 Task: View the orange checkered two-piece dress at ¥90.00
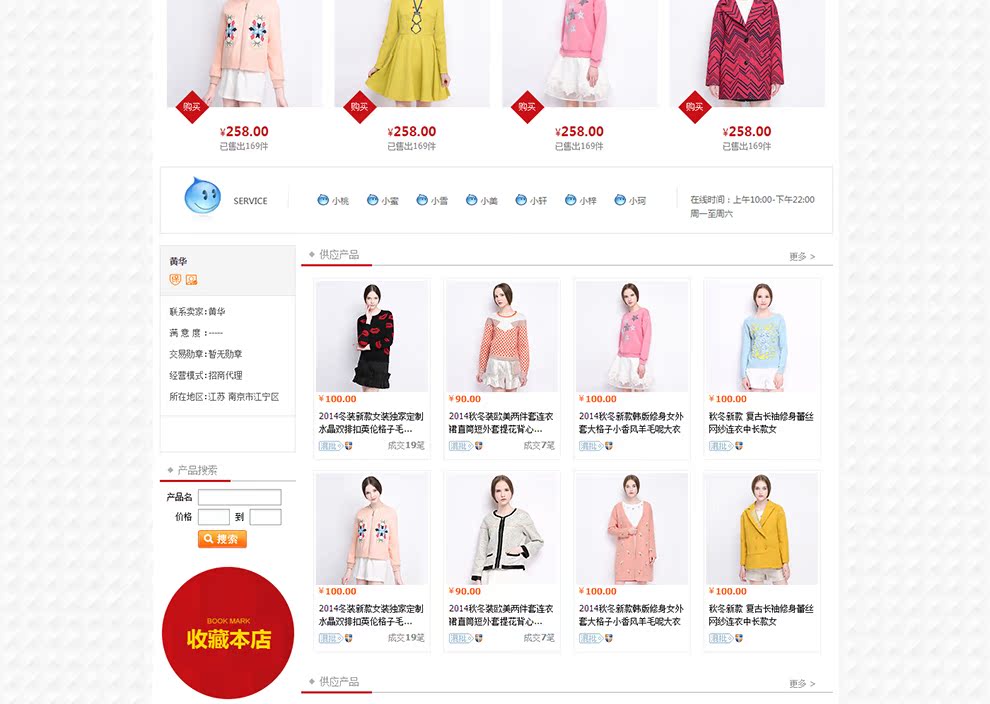(x=501, y=336)
